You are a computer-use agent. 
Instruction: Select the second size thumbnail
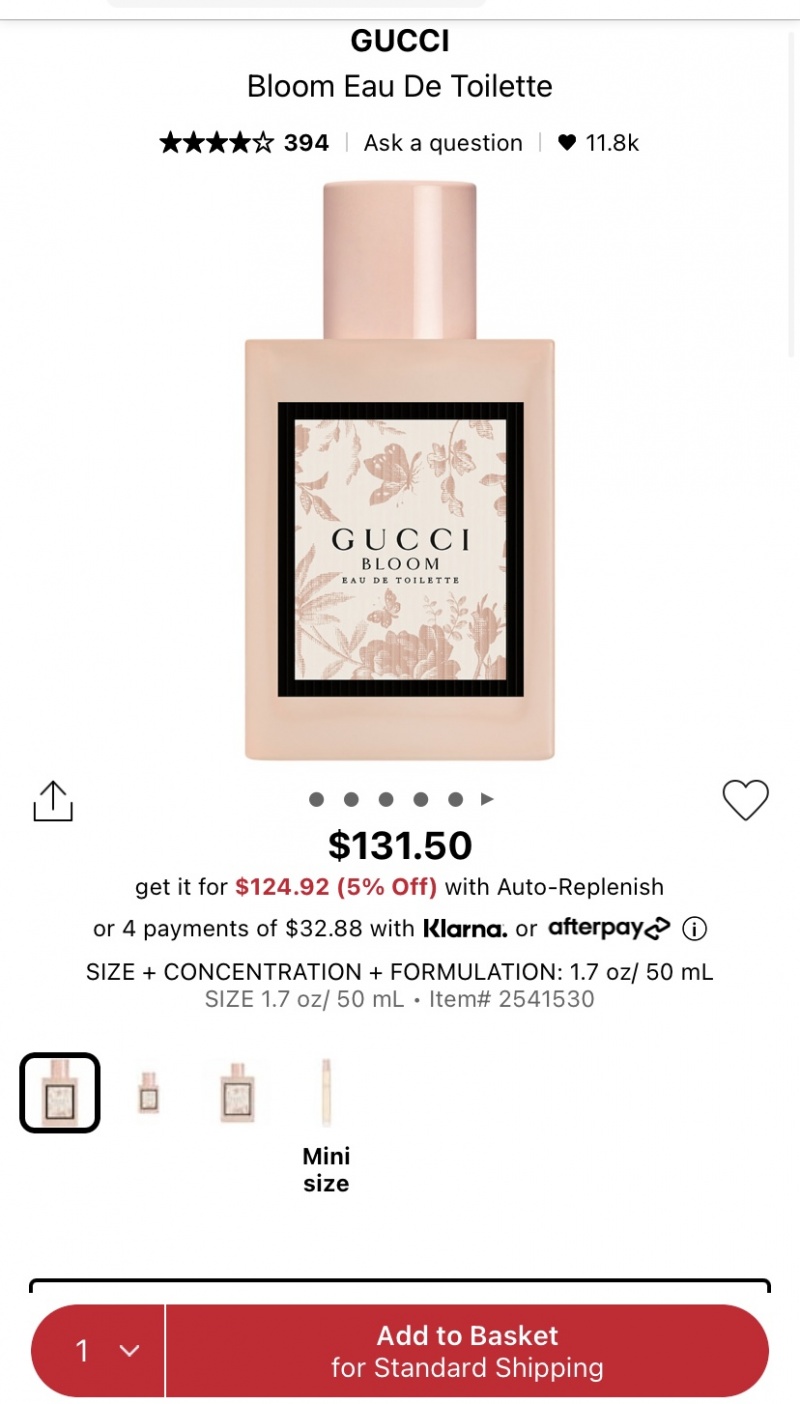[148, 1093]
